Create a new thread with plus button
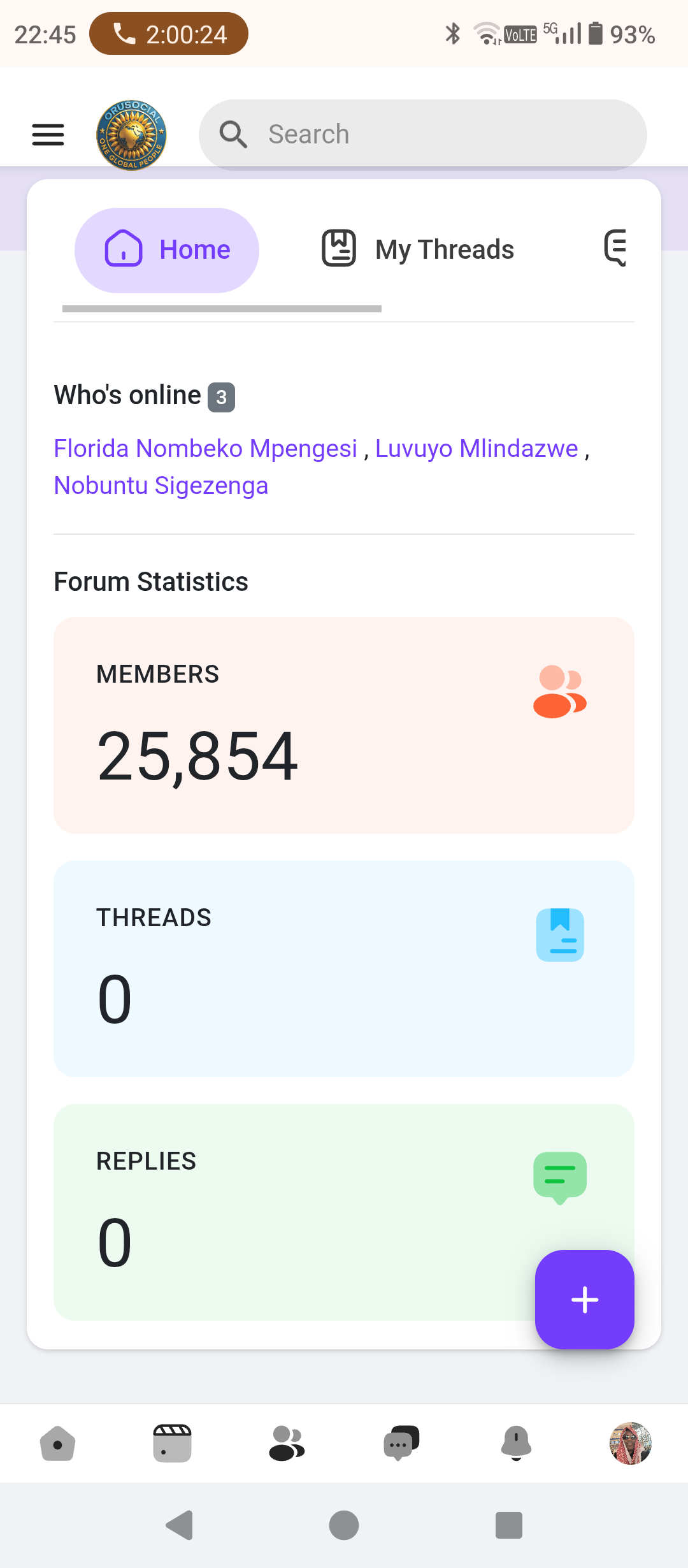The image size is (688, 1568). pos(584,1300)
